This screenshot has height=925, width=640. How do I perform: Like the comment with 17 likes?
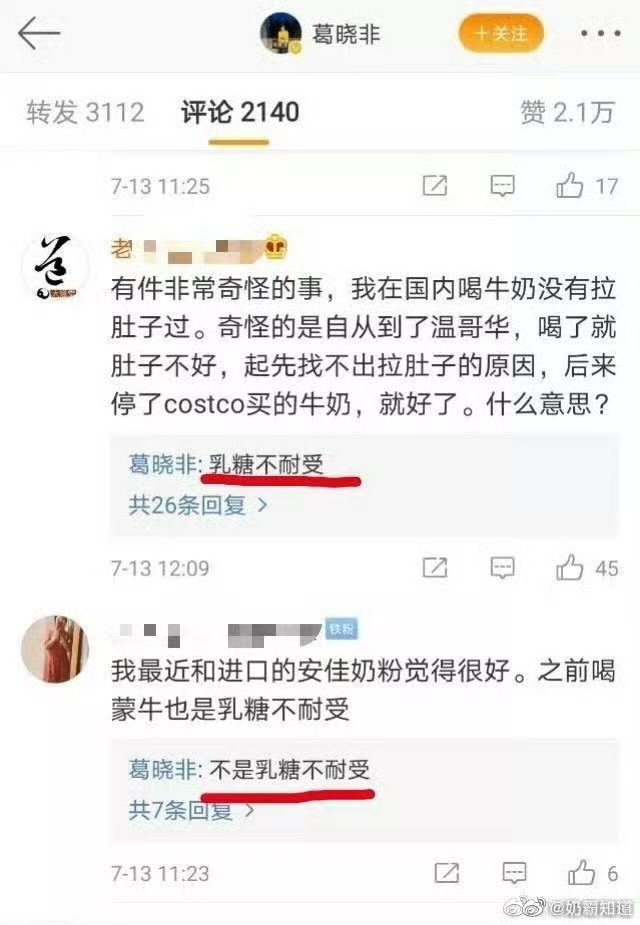(571, 186)
